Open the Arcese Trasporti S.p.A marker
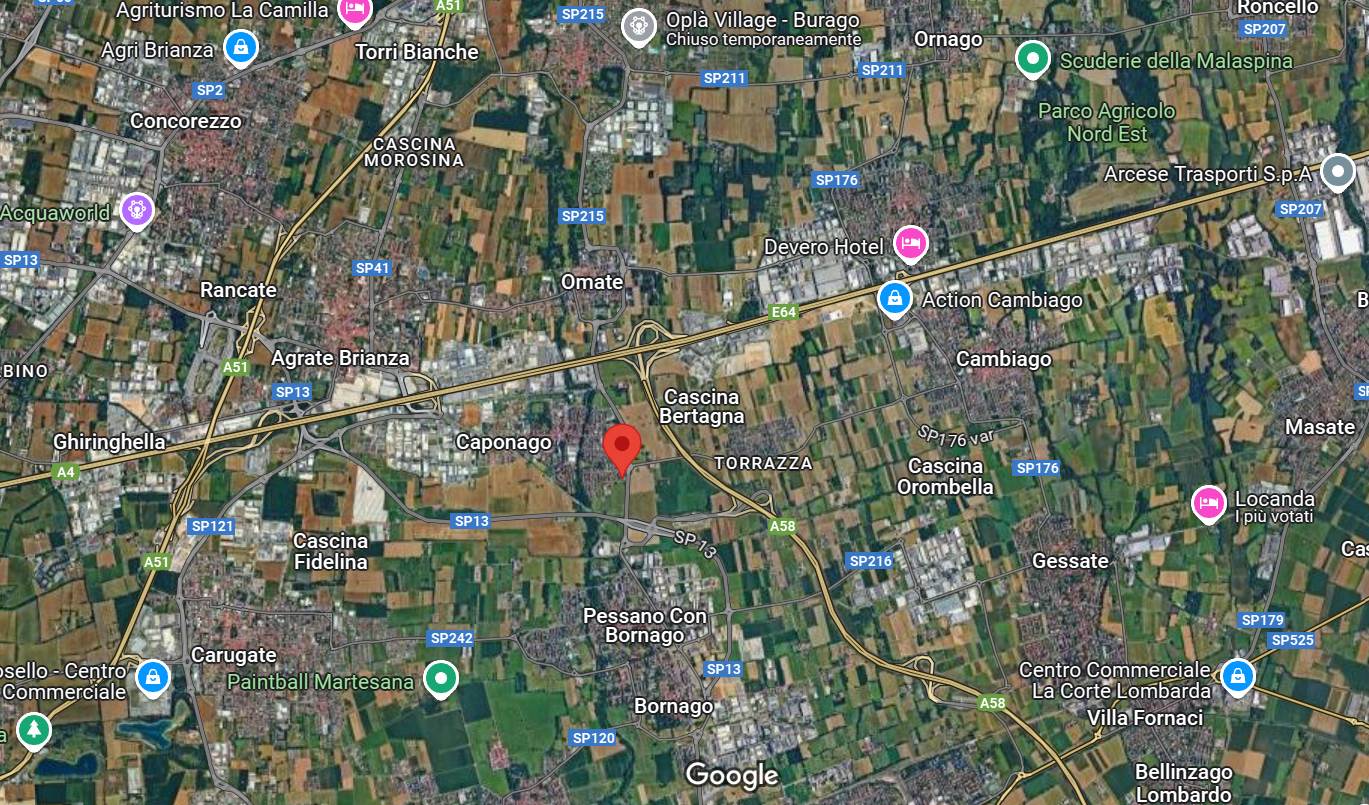This screenshot has width=1369, height=805. click(x=1337, y=172)
